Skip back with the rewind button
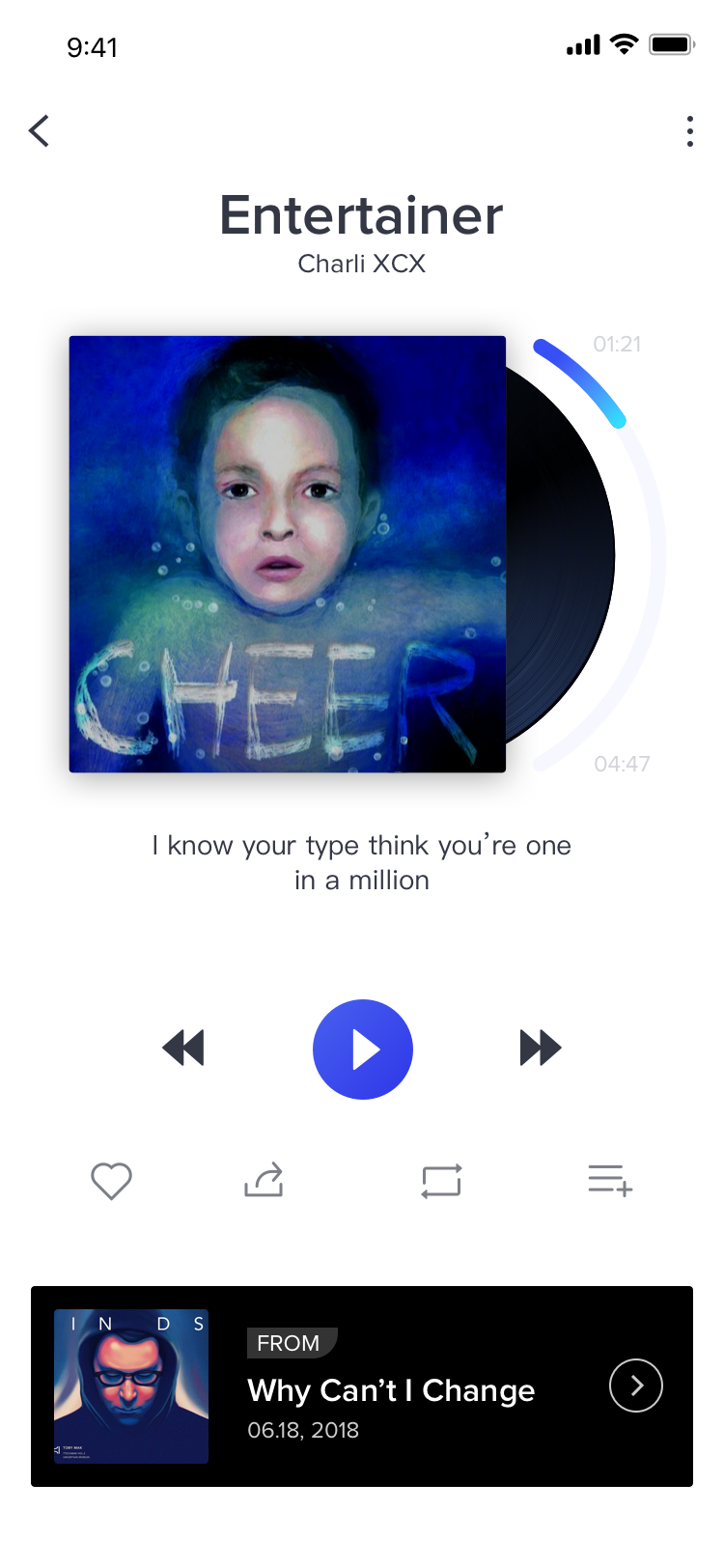724x1568 pixels. (183, 1048)
